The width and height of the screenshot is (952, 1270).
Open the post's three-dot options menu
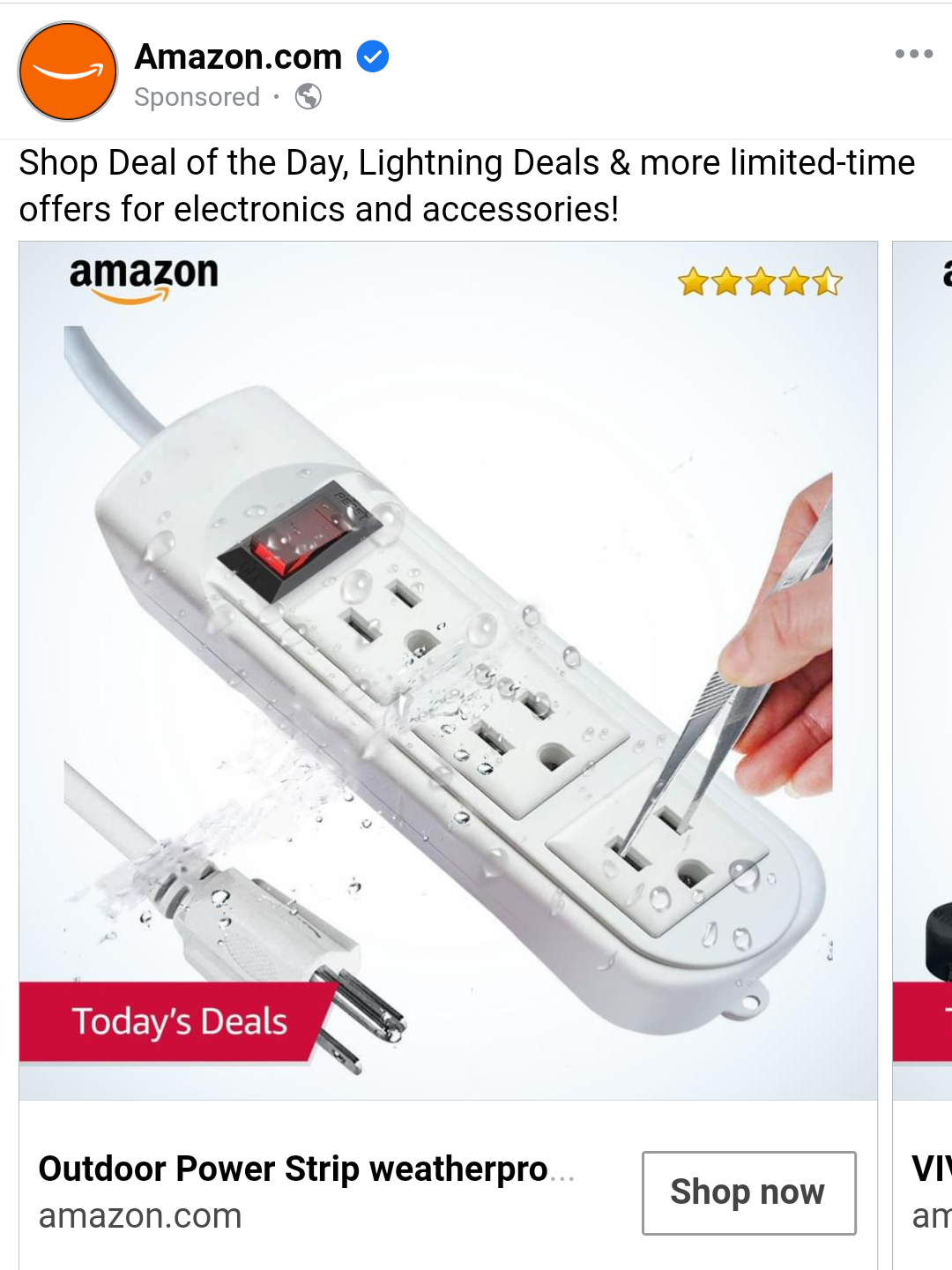click(913, 54)
